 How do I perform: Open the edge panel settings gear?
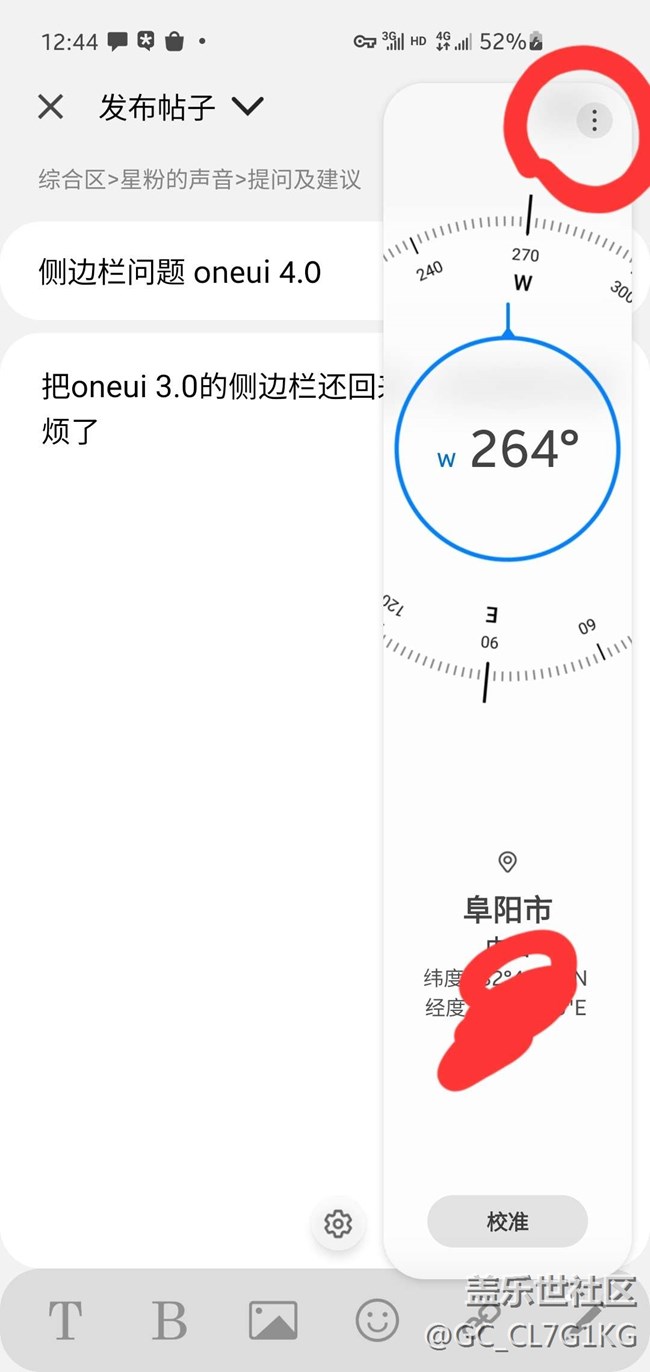[x=338, y=1223]
